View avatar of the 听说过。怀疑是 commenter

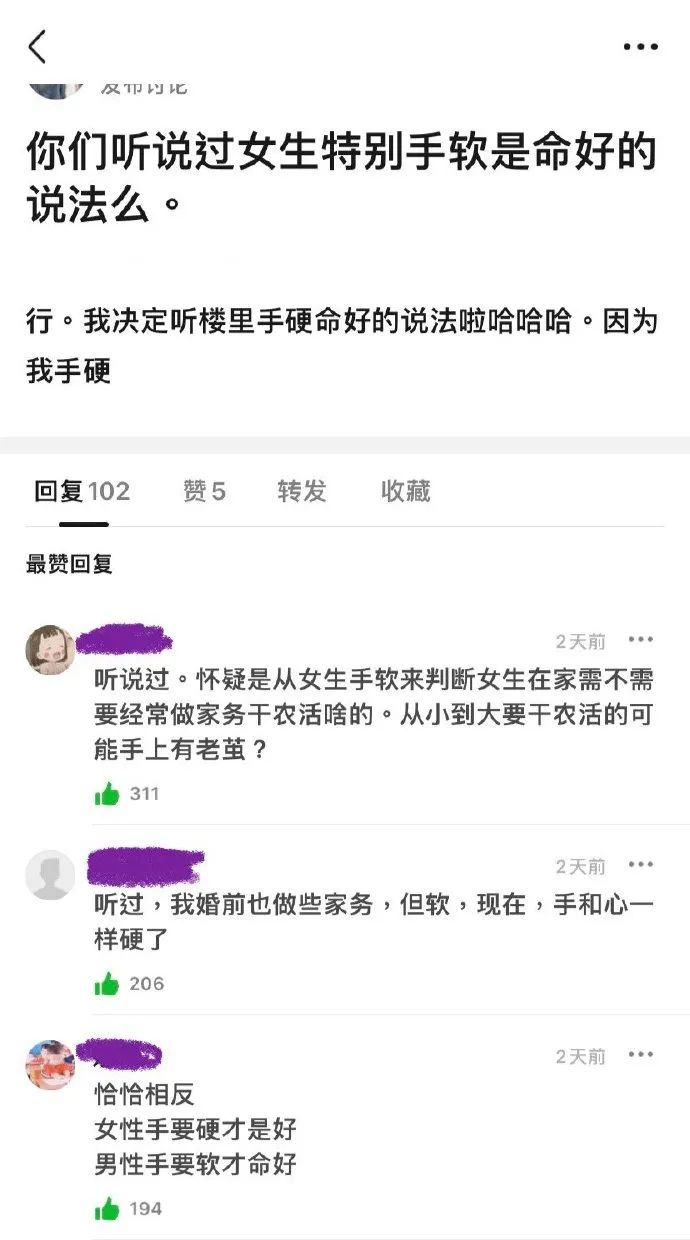50,651
